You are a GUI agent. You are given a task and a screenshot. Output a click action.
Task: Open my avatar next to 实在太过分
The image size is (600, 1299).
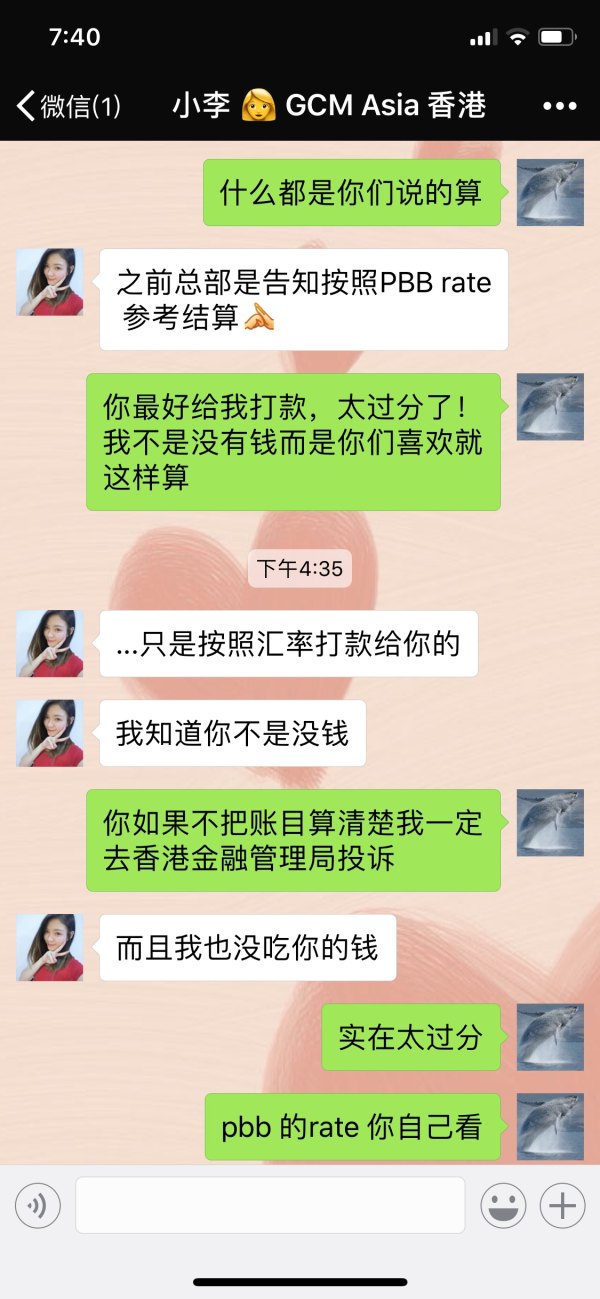(x=550, y=1037)
